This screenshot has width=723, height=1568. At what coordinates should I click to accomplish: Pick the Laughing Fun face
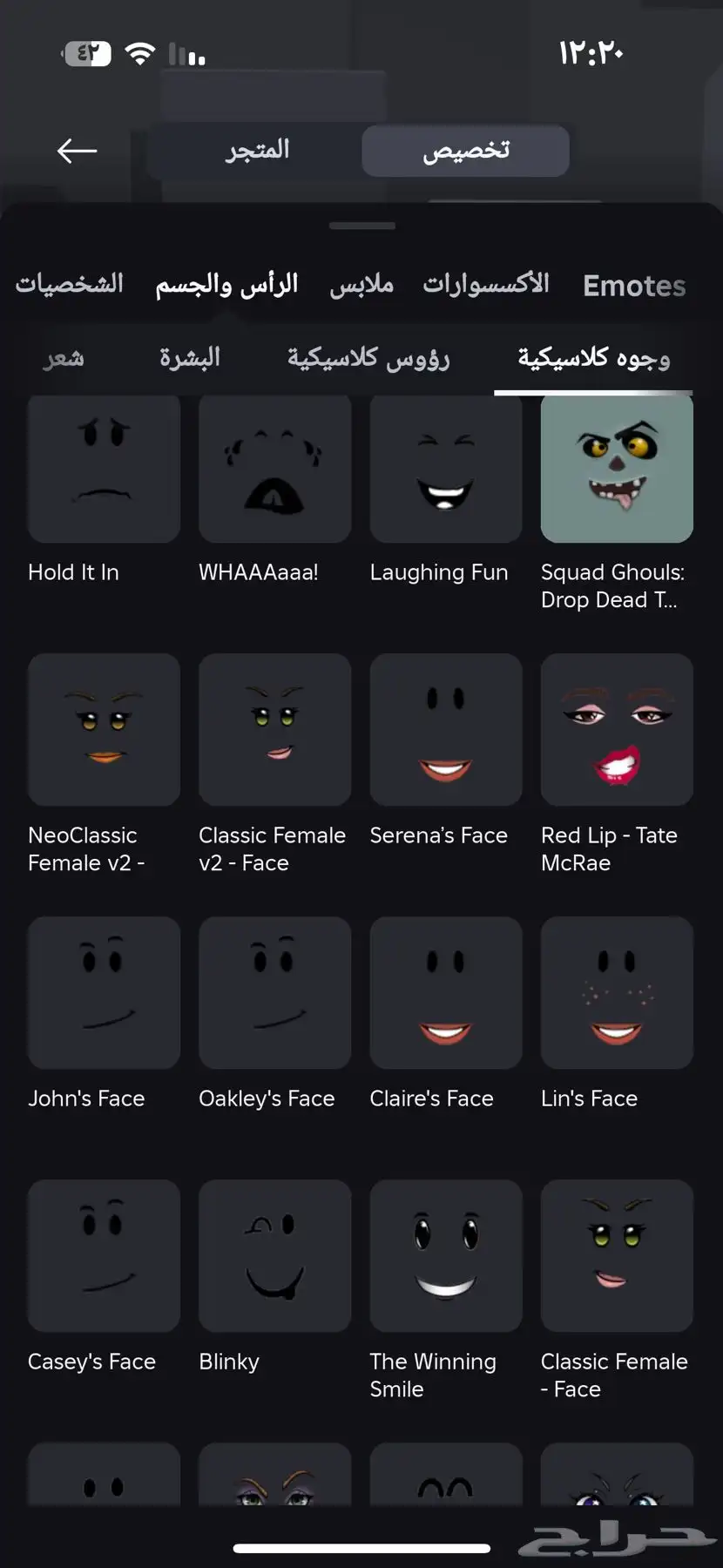coord(445,470)
